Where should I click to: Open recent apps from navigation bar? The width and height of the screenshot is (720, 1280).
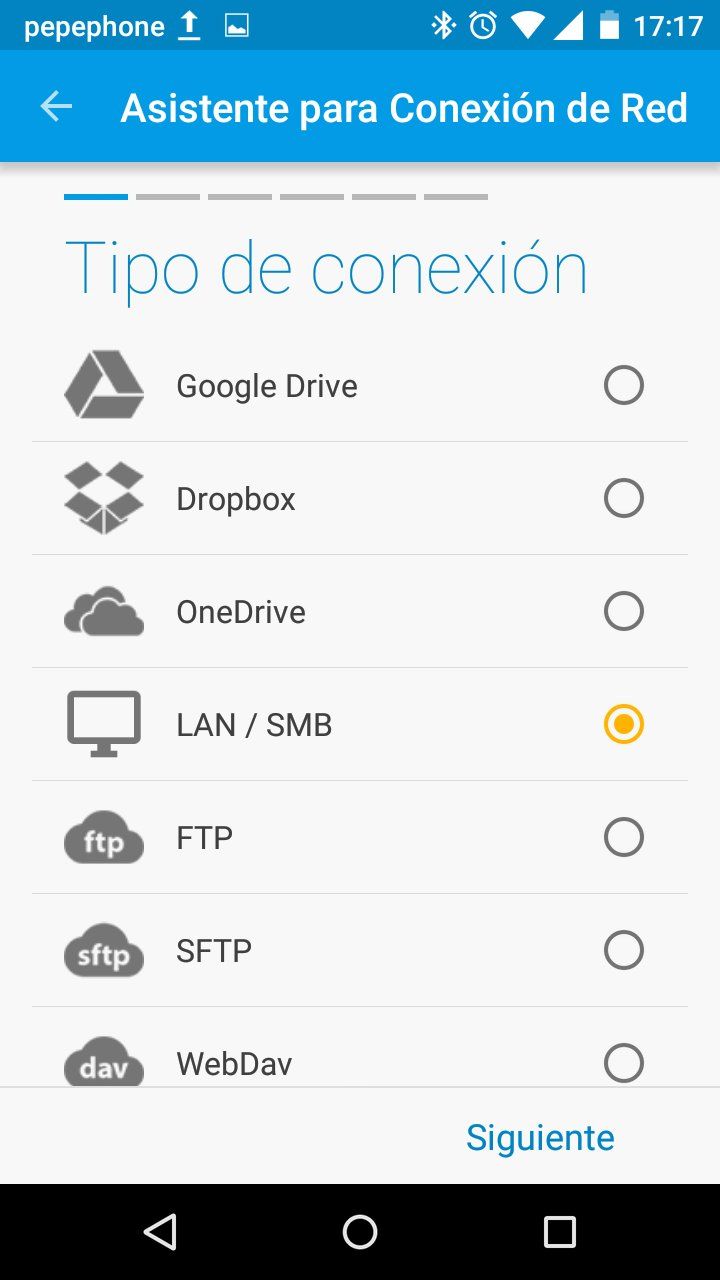pyautogui.click(x=560, y=1232)
